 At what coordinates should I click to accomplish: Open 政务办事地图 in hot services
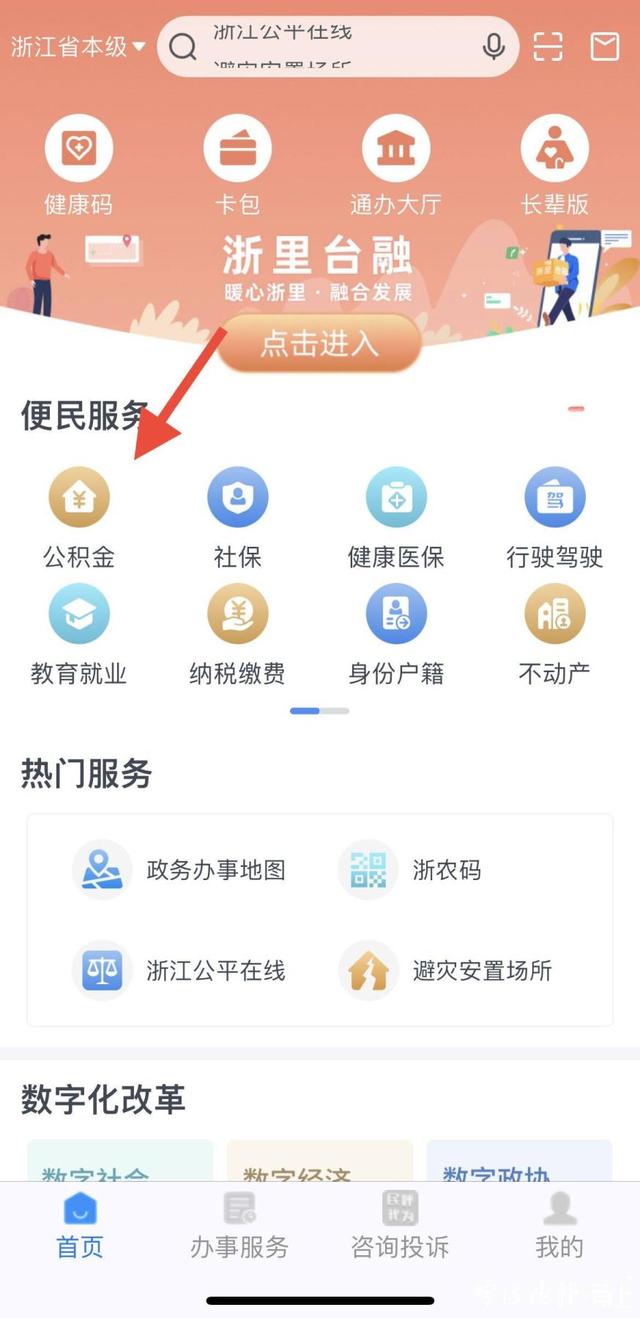point(180,870)
